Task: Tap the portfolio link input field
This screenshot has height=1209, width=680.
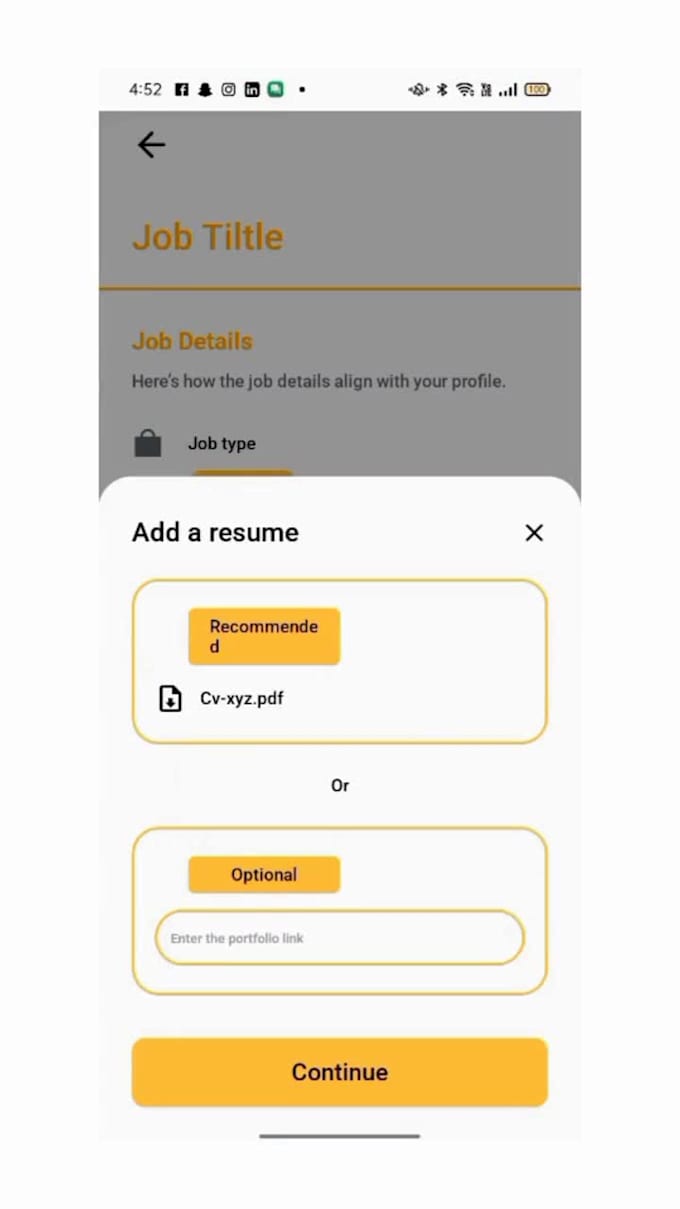Action: tap(339, 938)
